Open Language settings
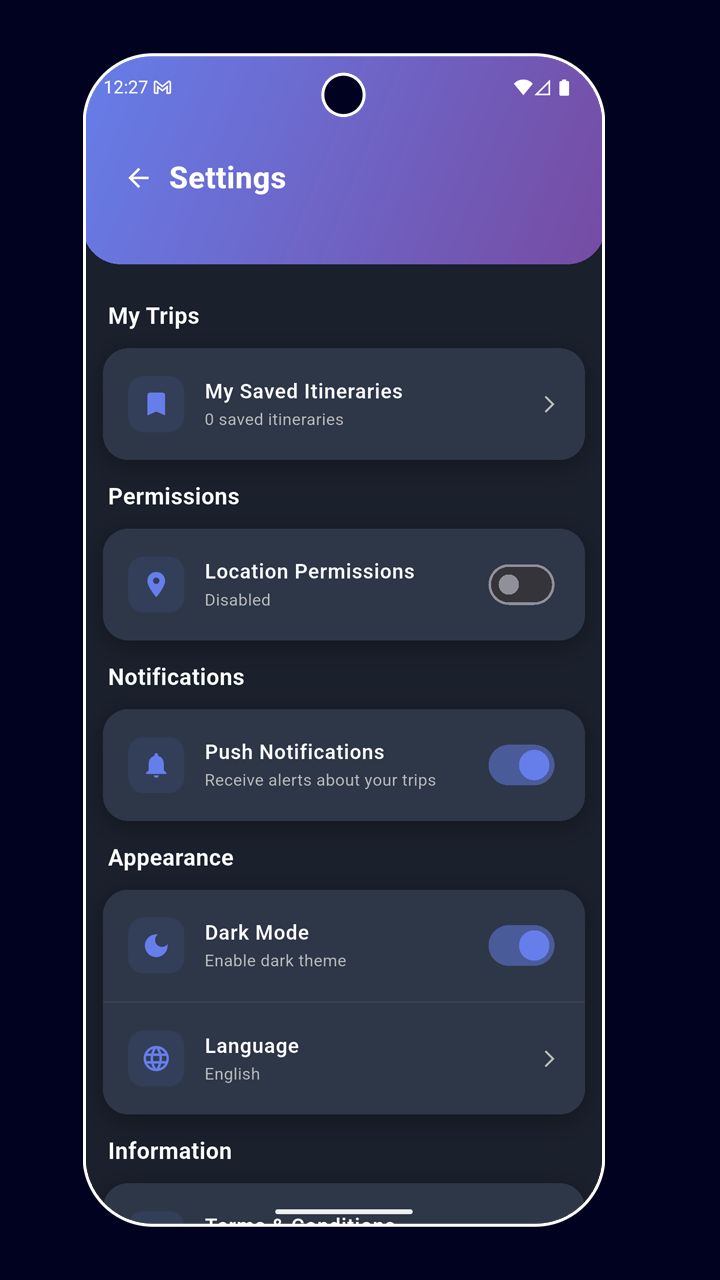This screenshot has height=1280, width=720. (343, 1059)
